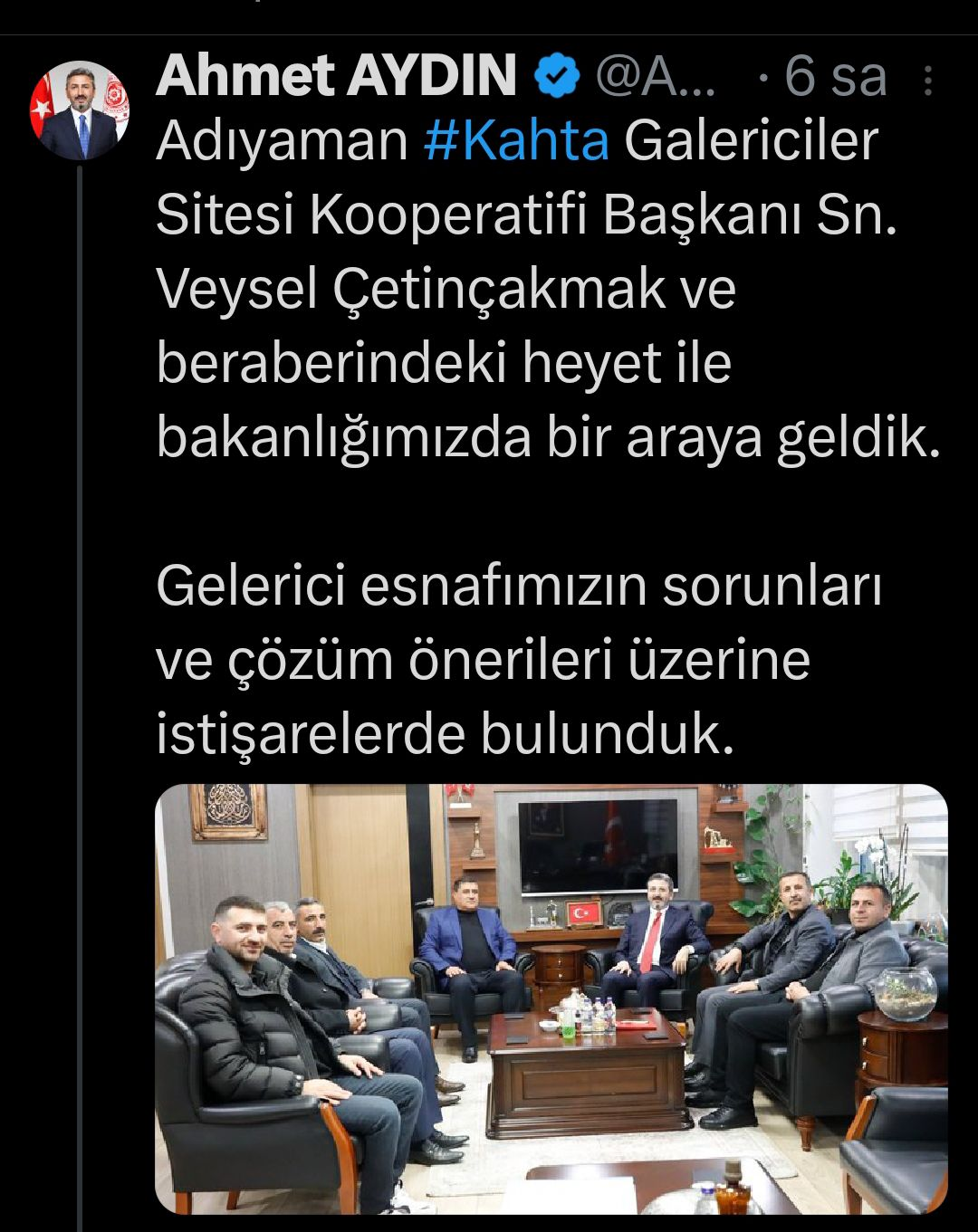Open the tweet's three-dot overflow menu
Image resolution: width=978 pixels, height=1232 pixels.
pos(927,81)
